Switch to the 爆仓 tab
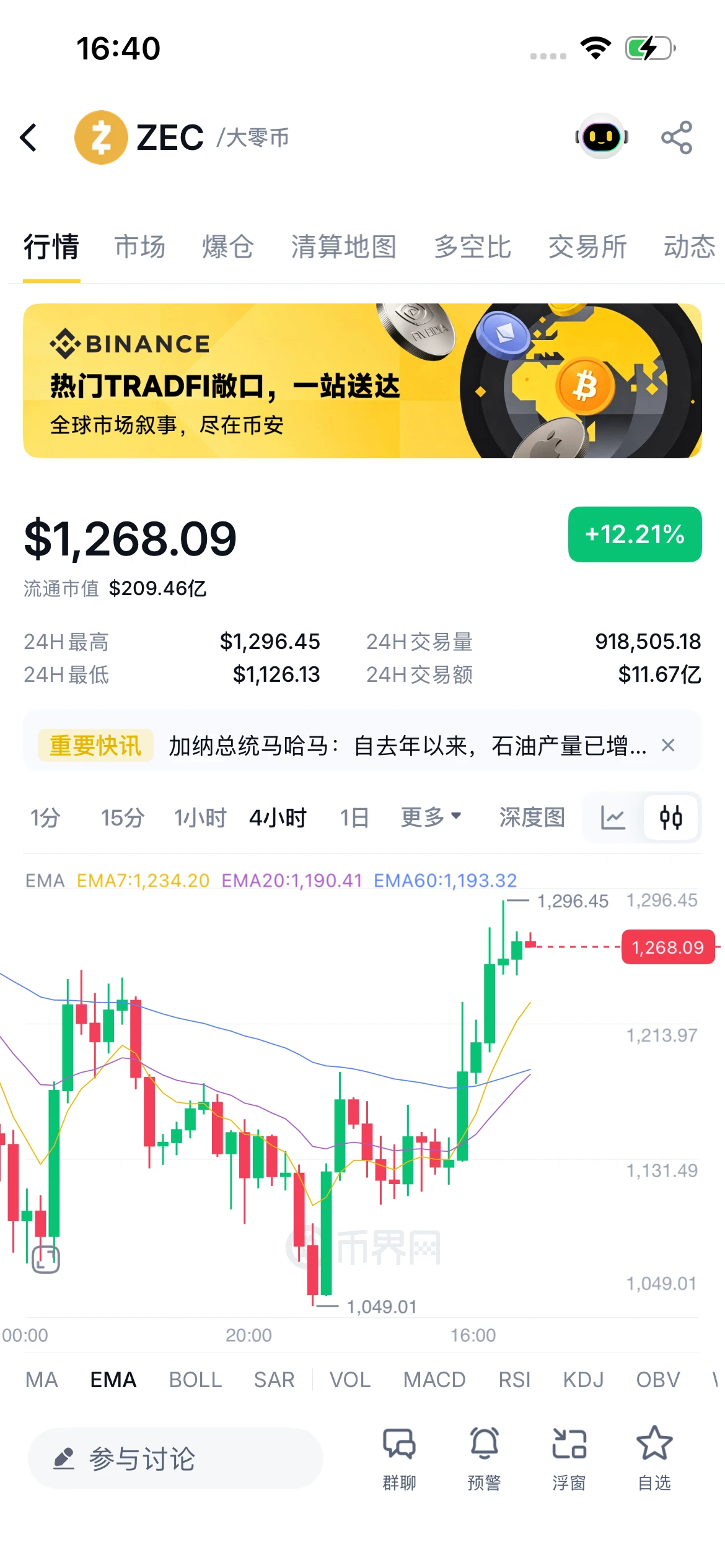The height and width of the screenshot is (1568, 725). click(227, 246)
